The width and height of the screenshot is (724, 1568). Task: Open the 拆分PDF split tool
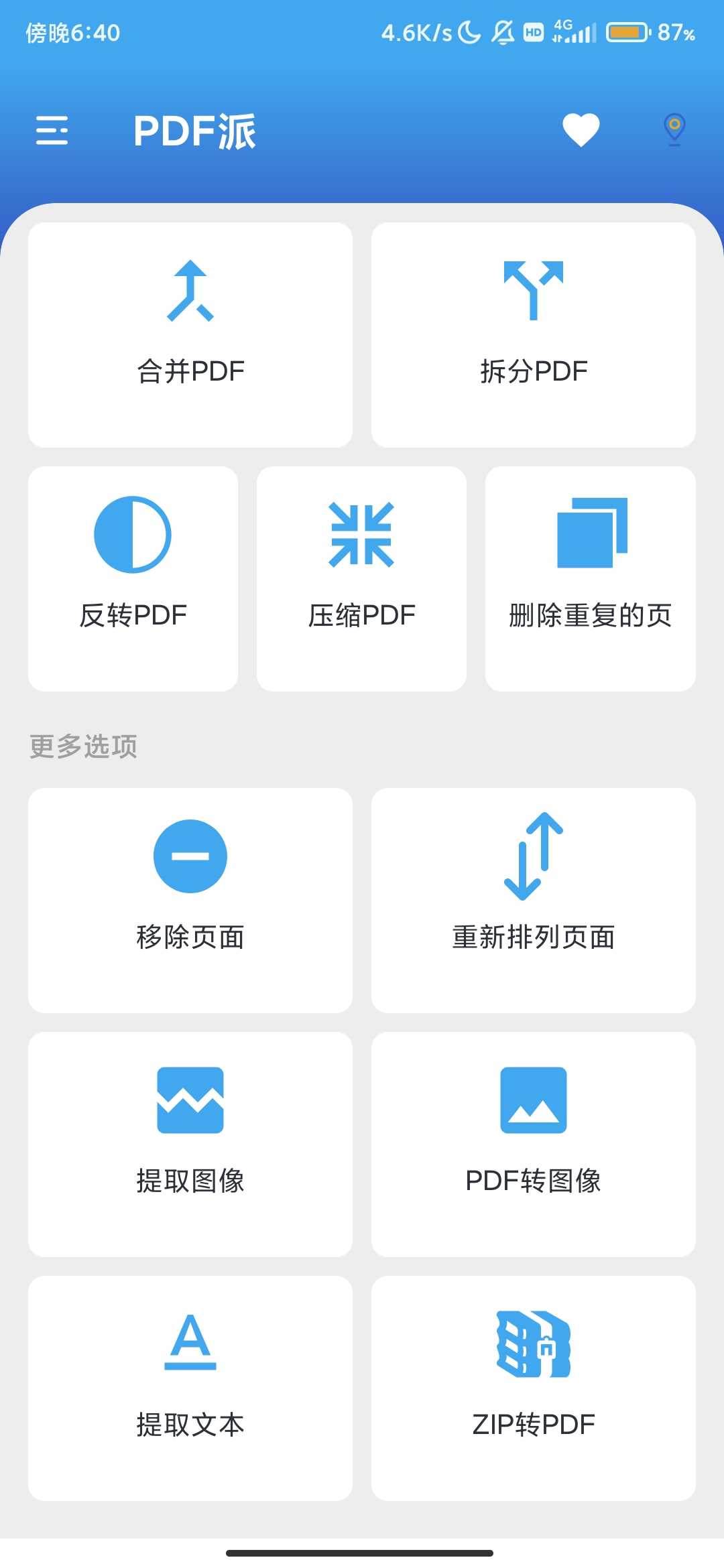click(534, 335)
